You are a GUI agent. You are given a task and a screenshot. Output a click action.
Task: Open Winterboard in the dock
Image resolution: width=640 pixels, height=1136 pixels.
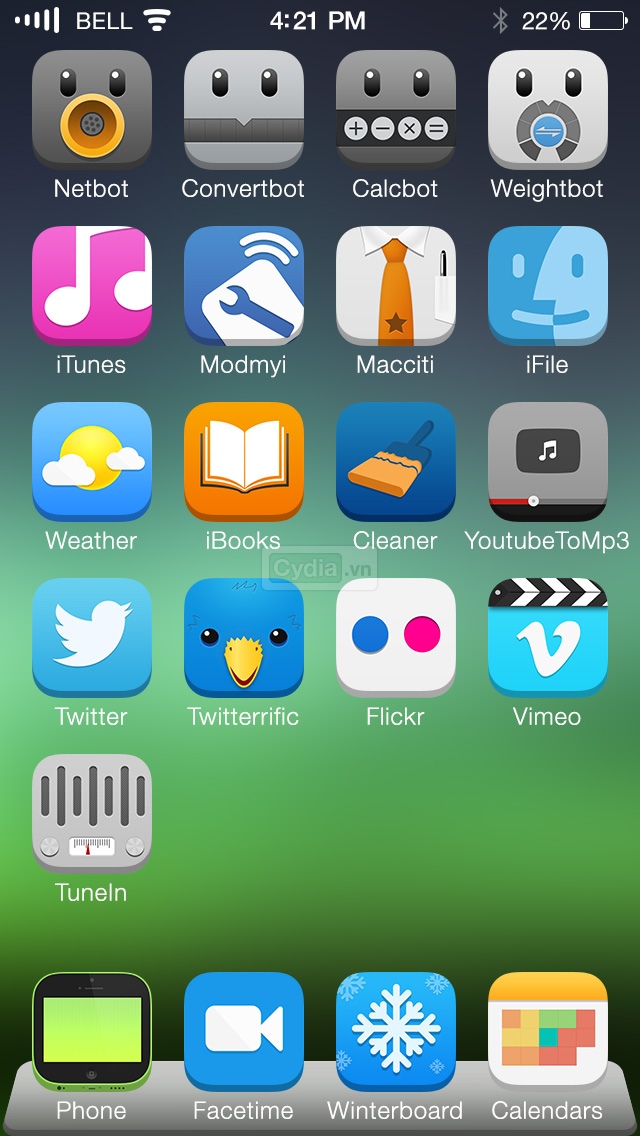(396, 1032)
